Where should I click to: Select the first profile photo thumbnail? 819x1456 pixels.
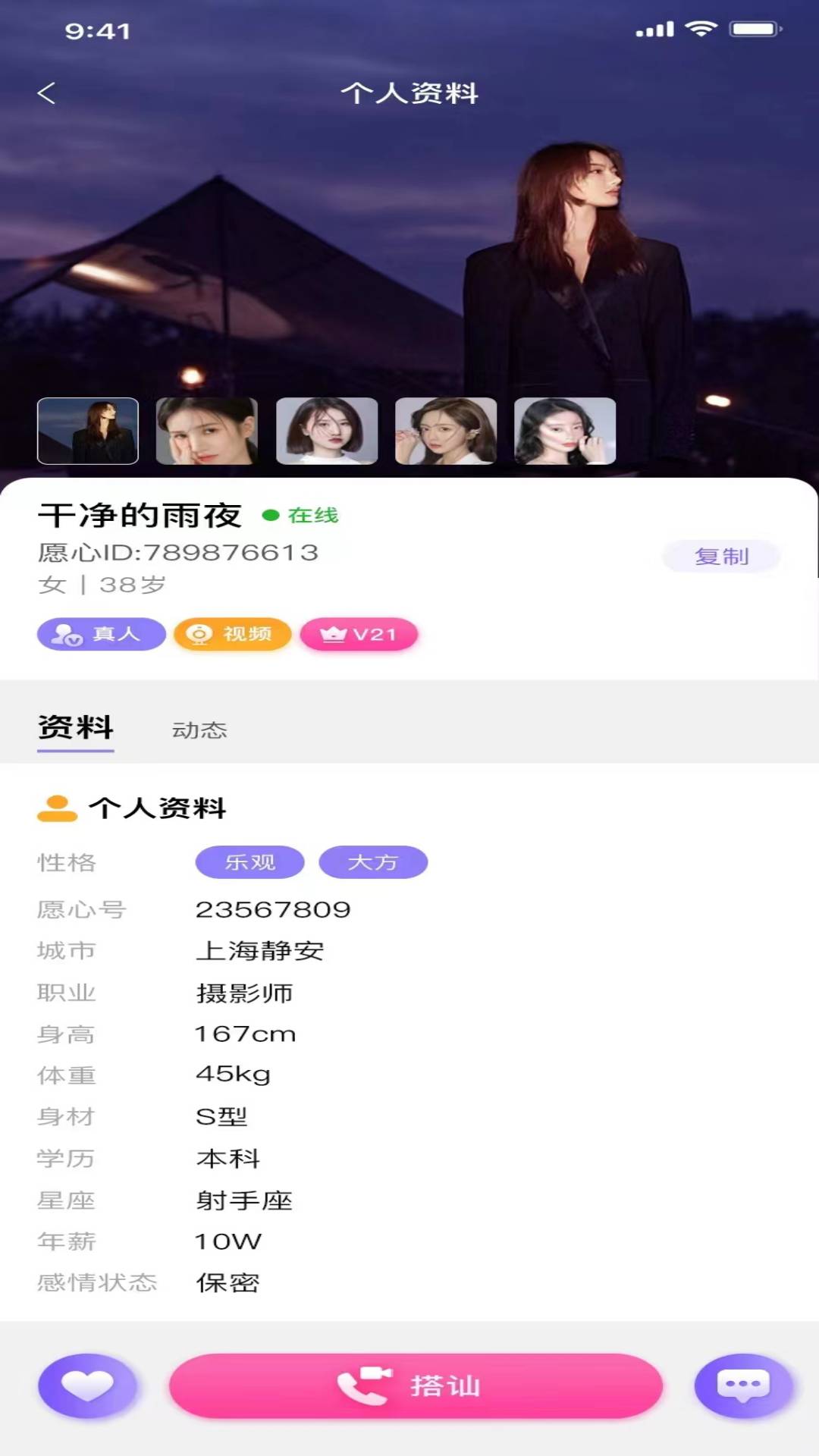[x=88, y=431]
